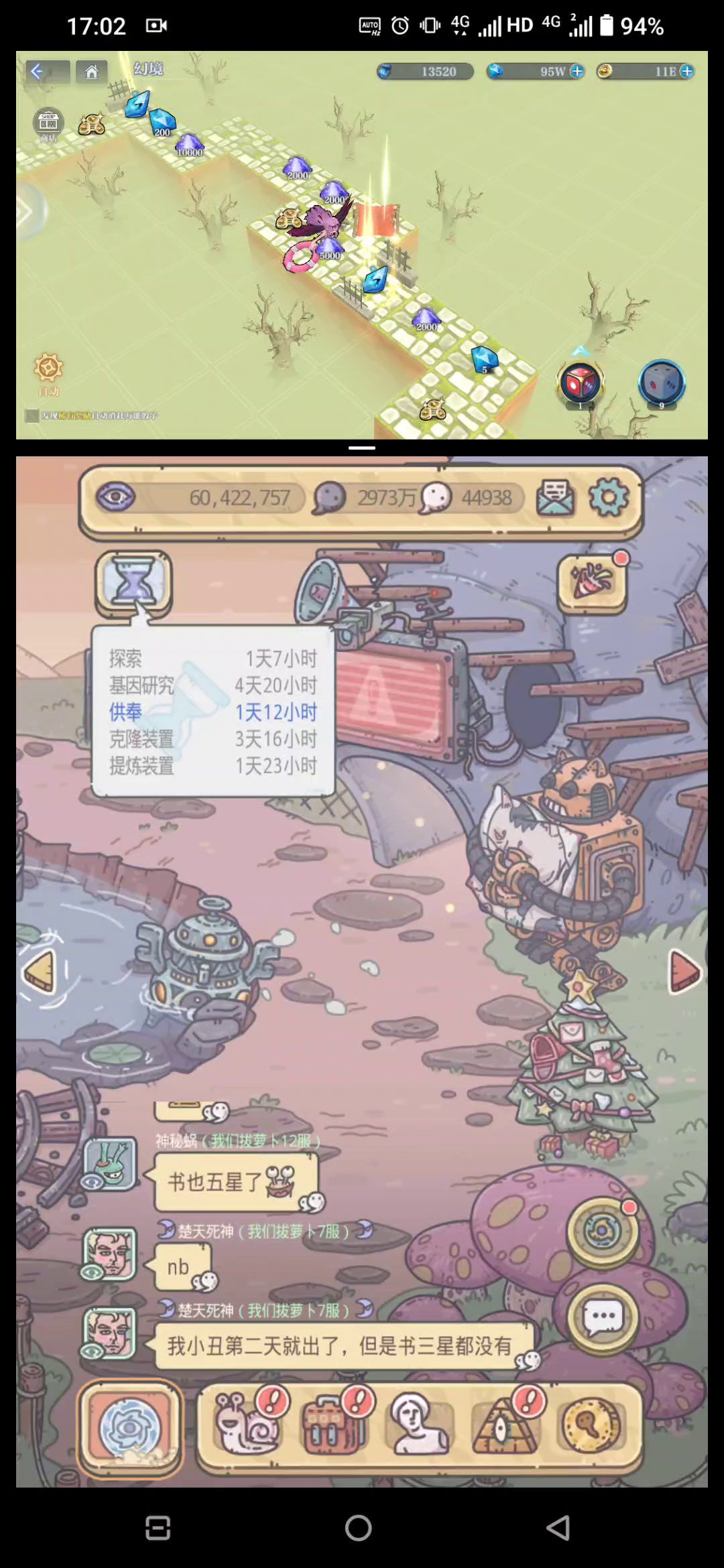The image size is (724, 1568).
Task: Go to the next scene with right arrow
Action: pyautogui.click(x=685, y=970)
